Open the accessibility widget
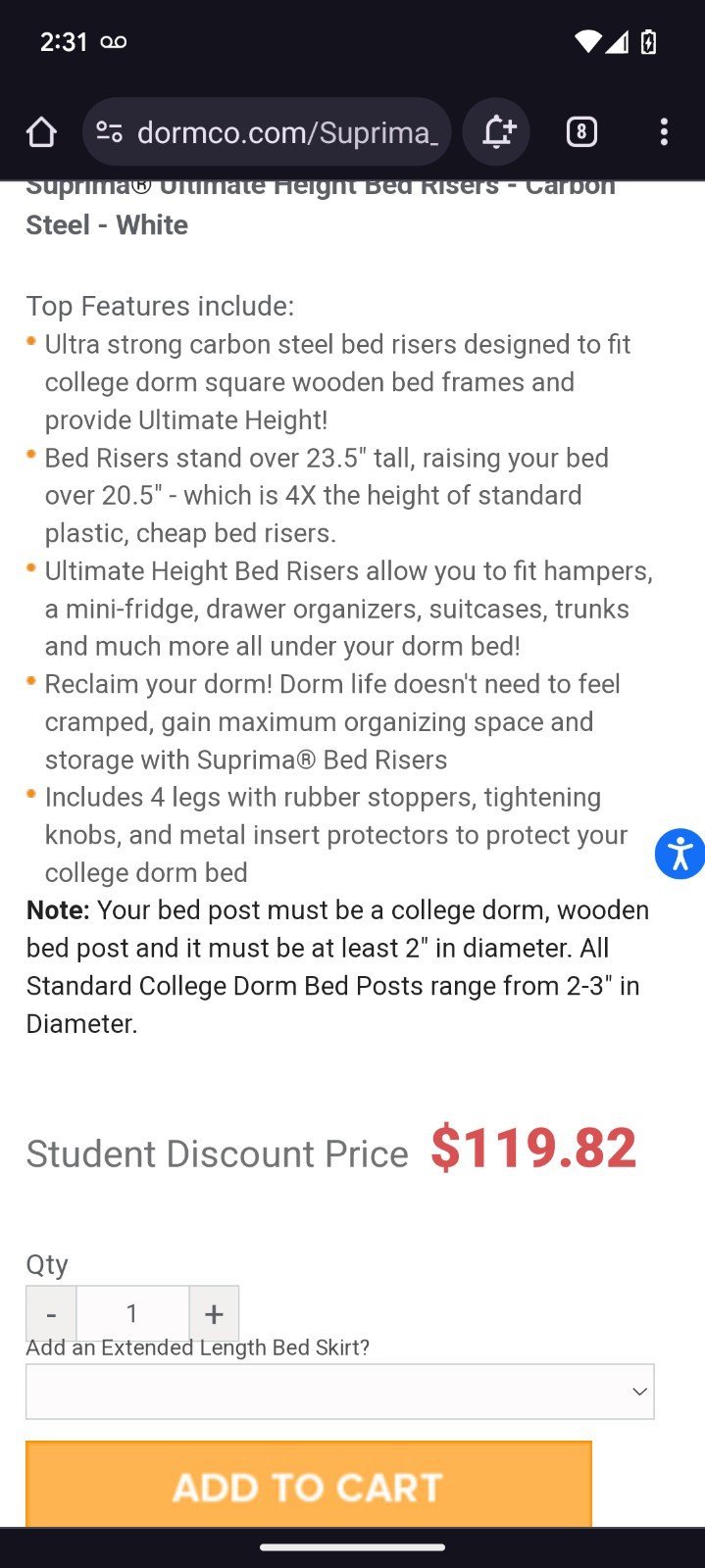 tap(680, 854)
